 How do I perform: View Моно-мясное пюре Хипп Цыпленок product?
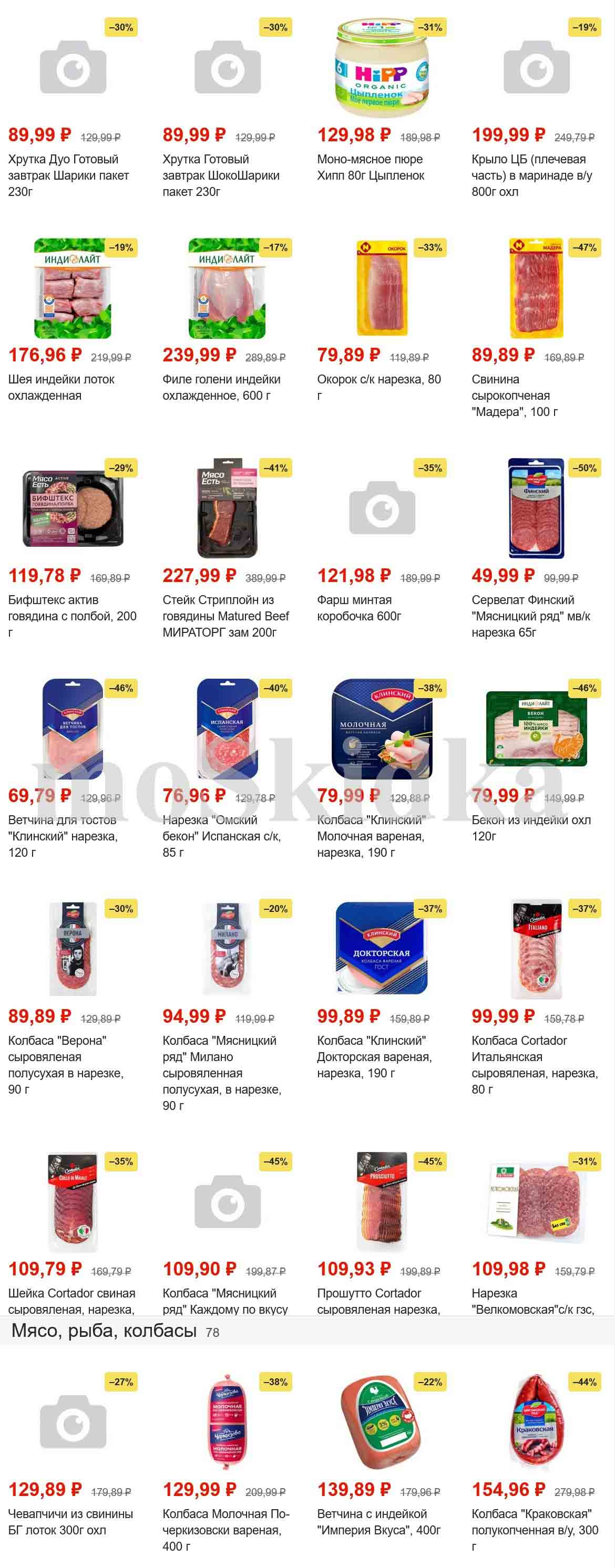370,168
